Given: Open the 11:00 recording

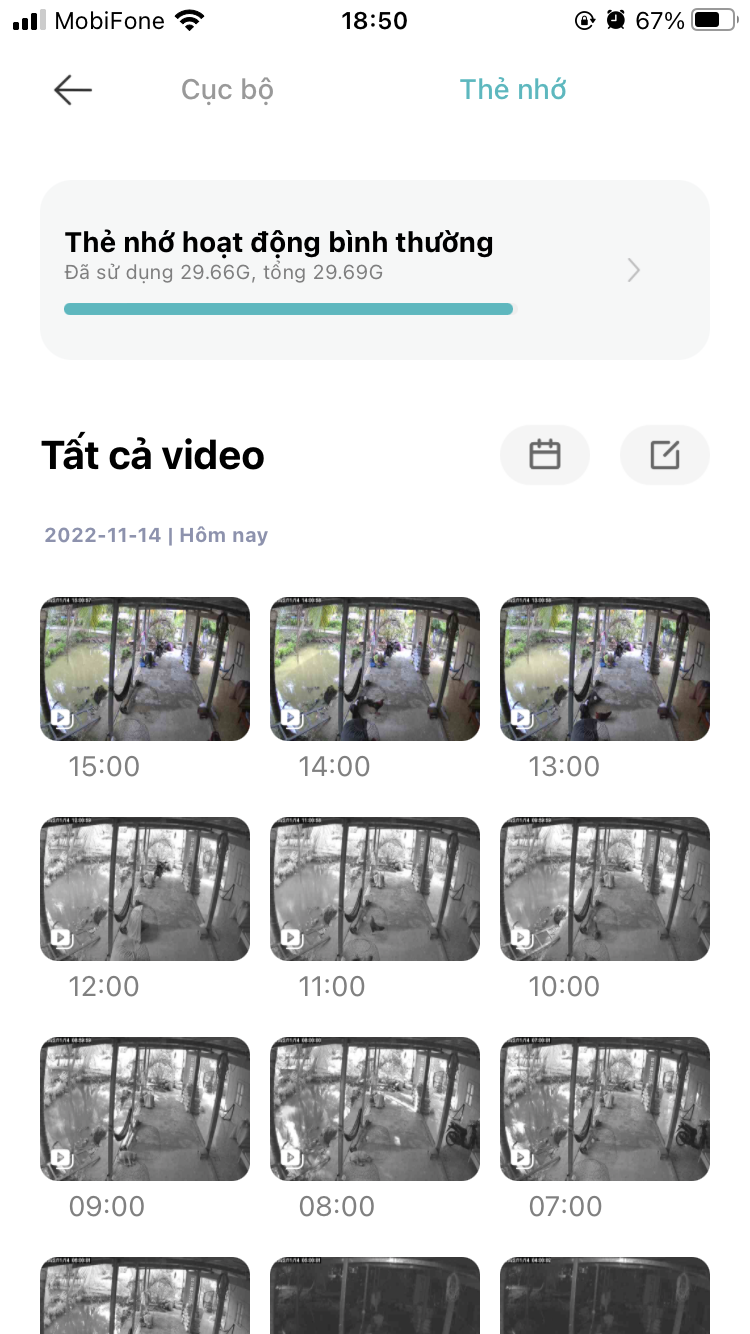Looking at the screenshot, I should 375,888.
